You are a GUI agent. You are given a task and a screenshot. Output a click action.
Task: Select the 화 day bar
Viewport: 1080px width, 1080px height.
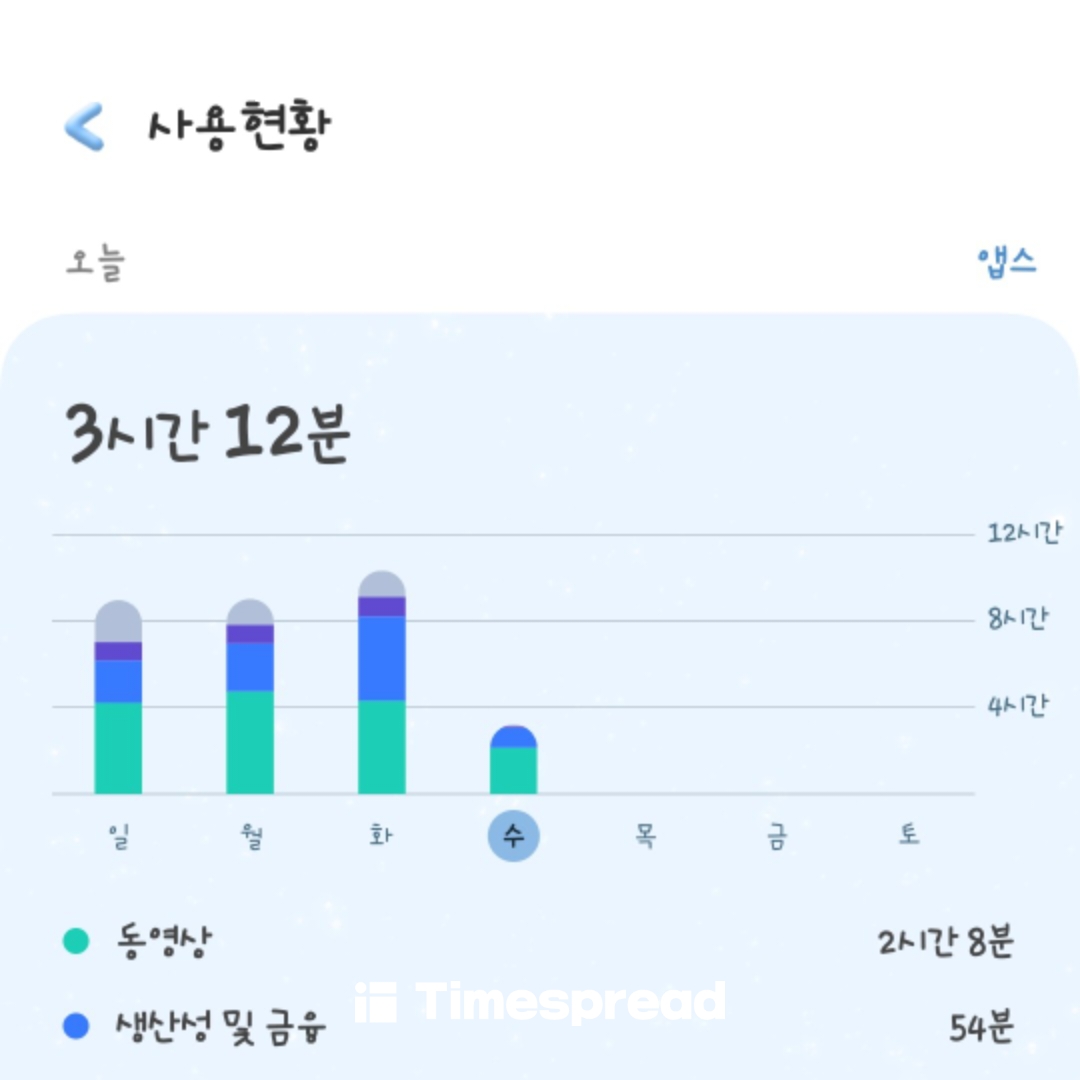tap(381, 684)
